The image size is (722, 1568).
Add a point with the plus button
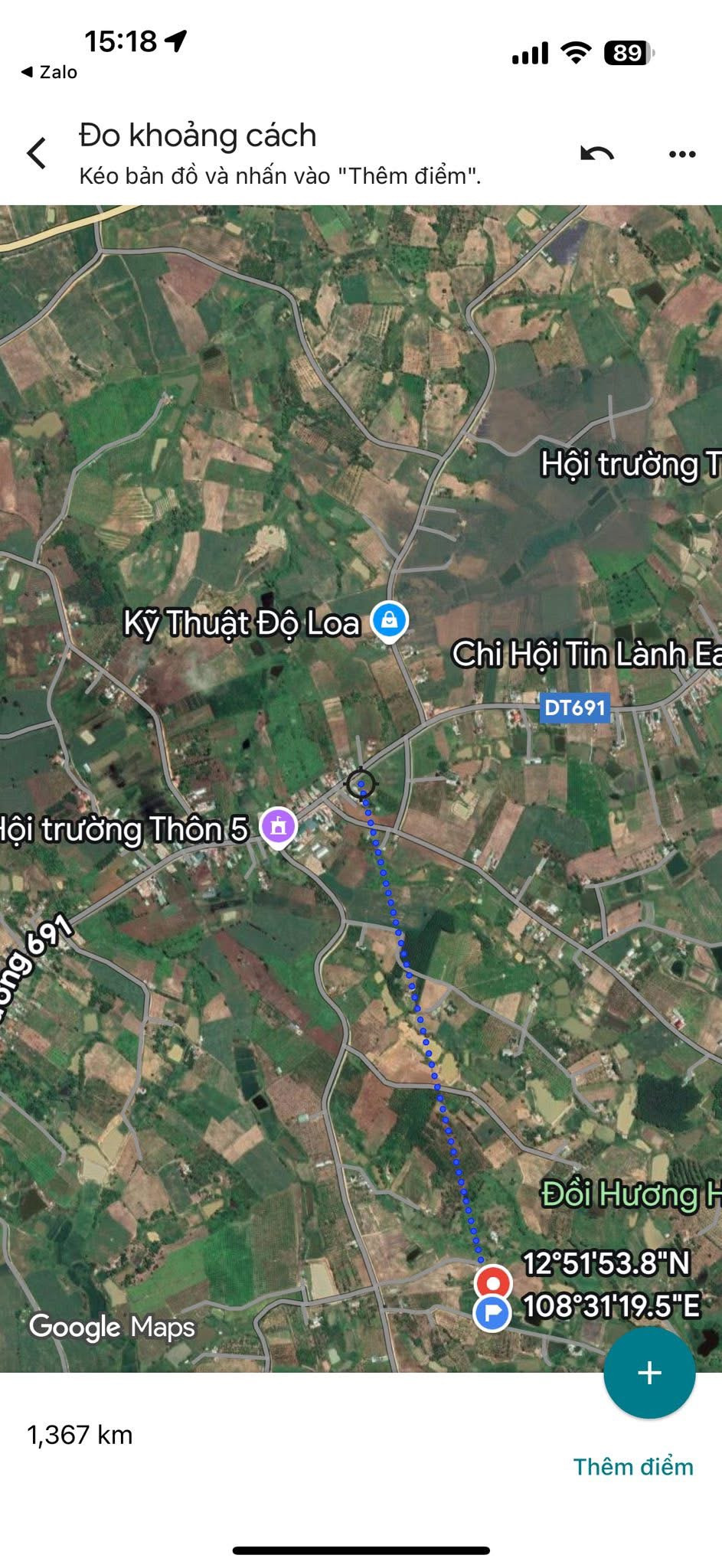649,1372
